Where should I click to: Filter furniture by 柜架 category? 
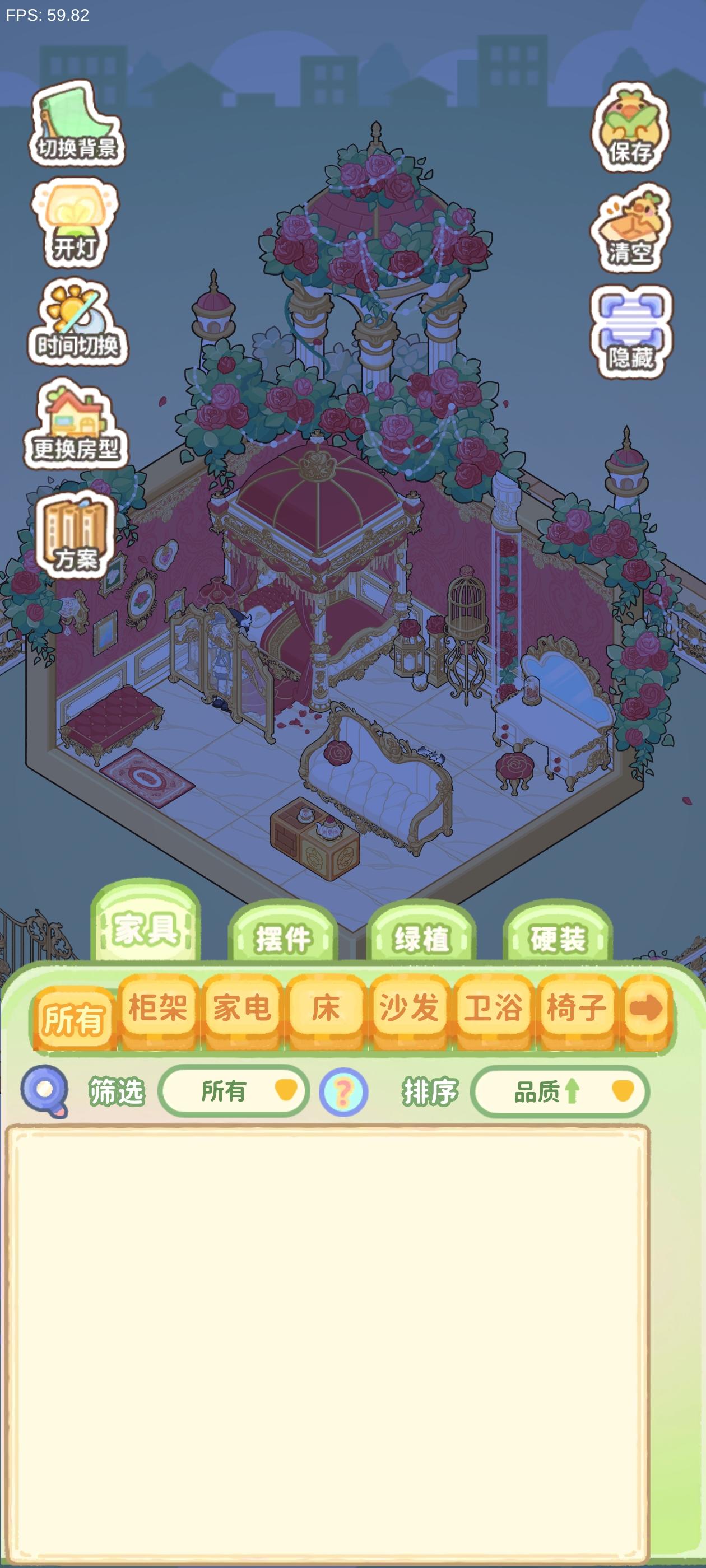[158, 1009]
